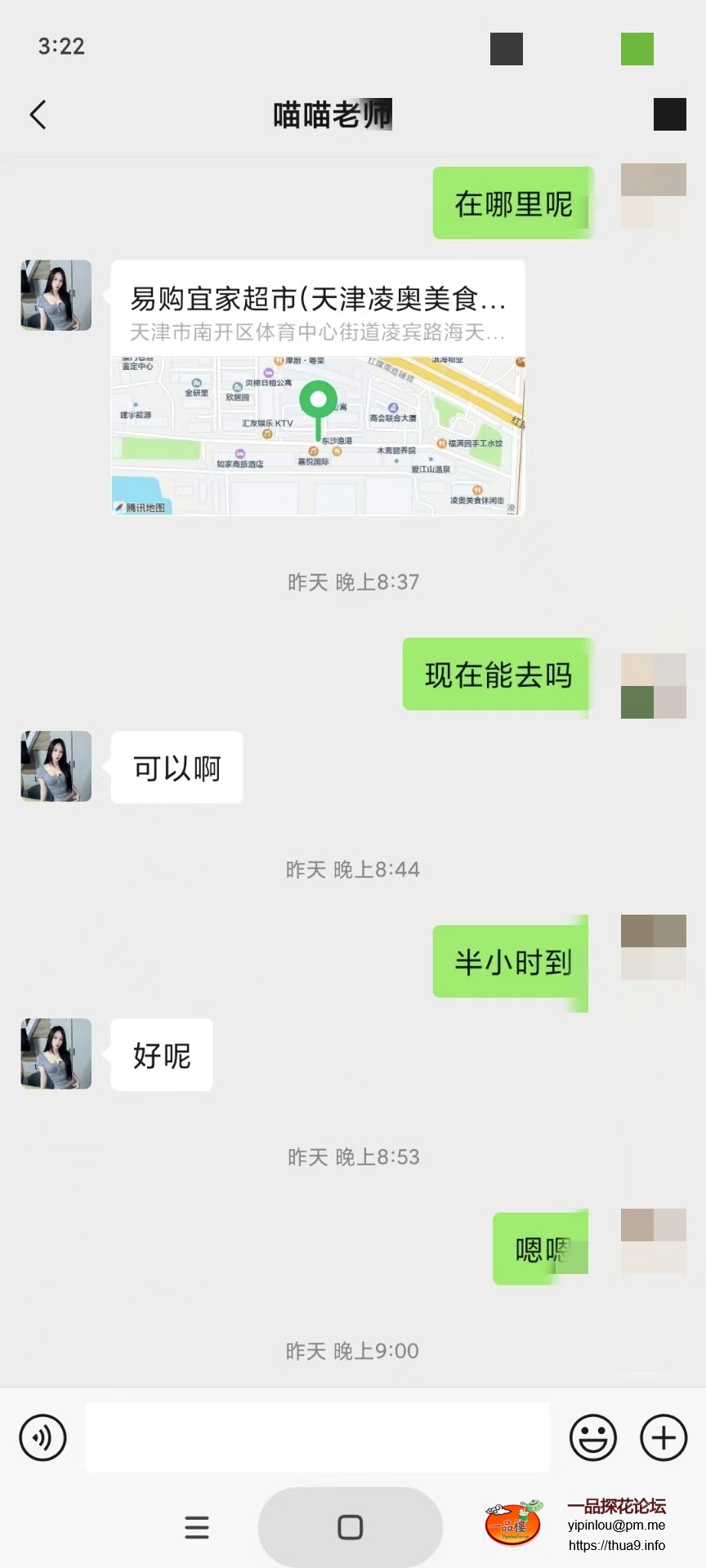This screenshot has width=706, height=1568.
Task: Tap the navigation menu icon at bottom left
Action: pyautogui.click(x=197, y=1526)
